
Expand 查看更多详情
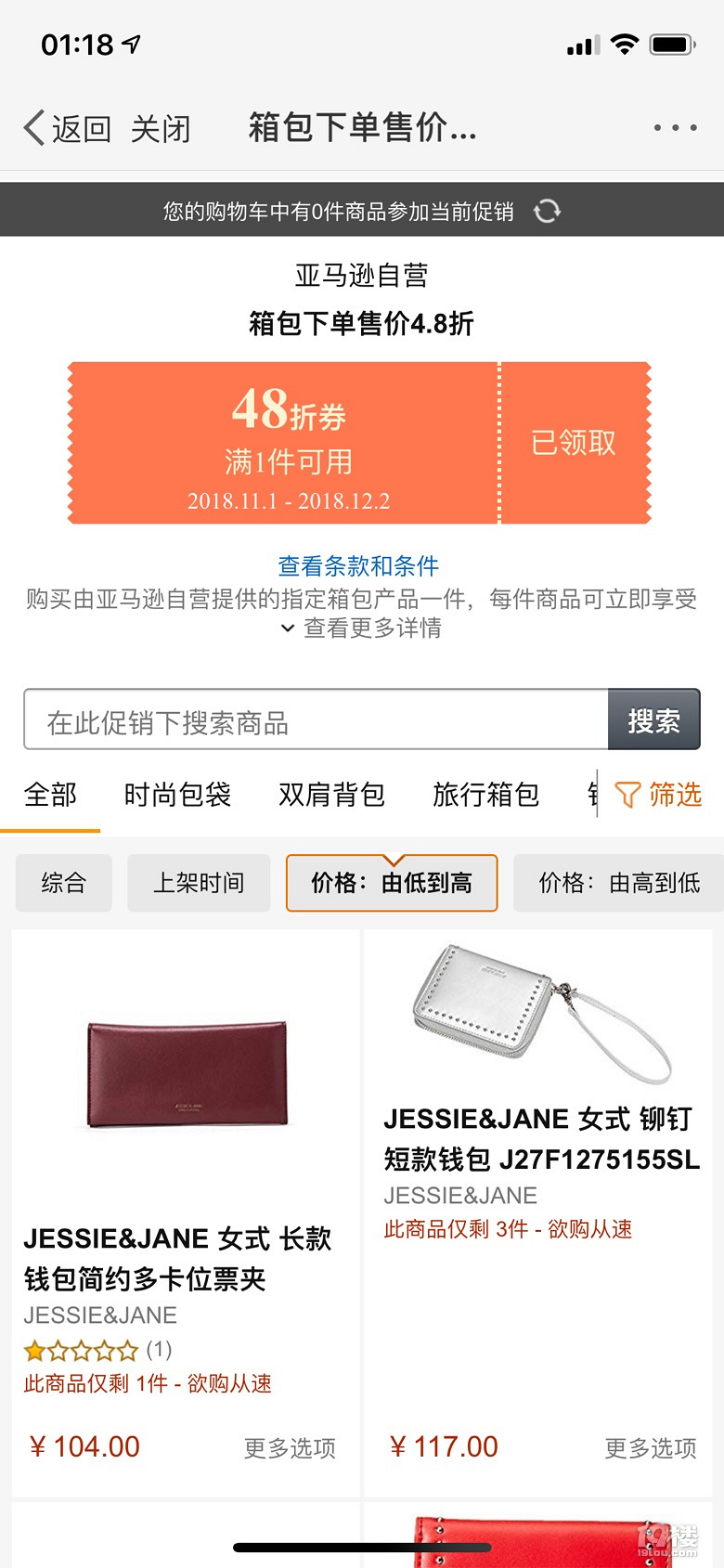click(x=362, y=628)
